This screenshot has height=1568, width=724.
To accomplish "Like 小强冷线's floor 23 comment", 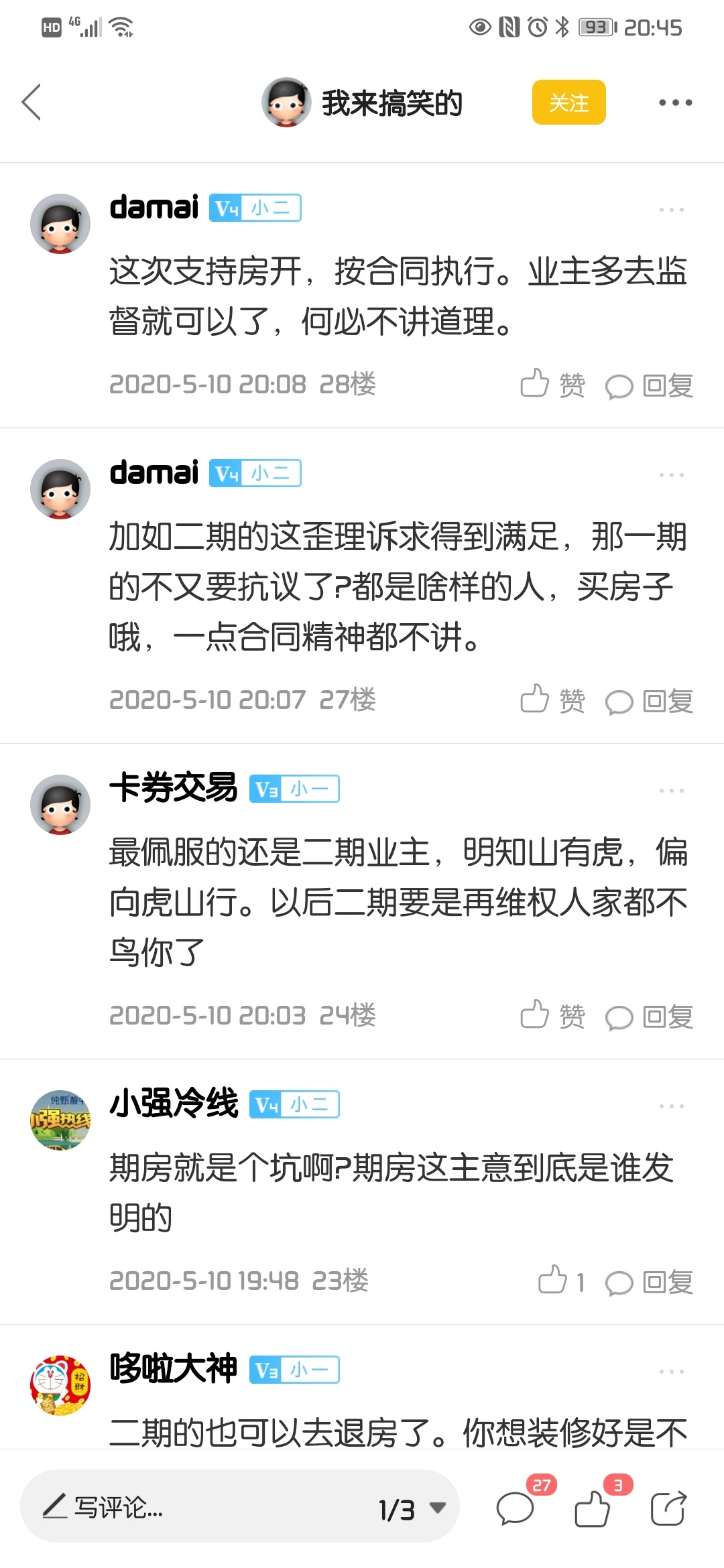I will tap(560, 1281).
